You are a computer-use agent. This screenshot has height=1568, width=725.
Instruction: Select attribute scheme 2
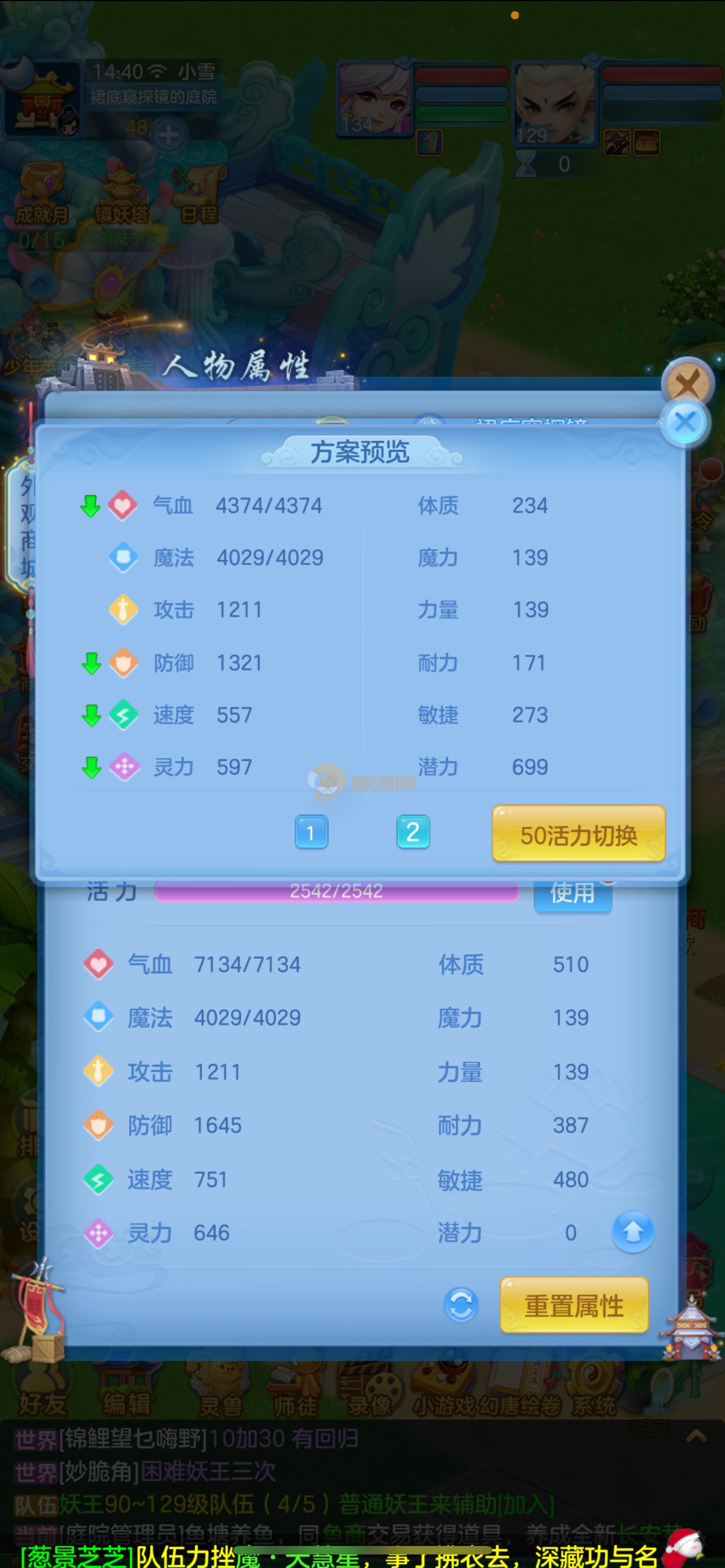click(413, 832)
